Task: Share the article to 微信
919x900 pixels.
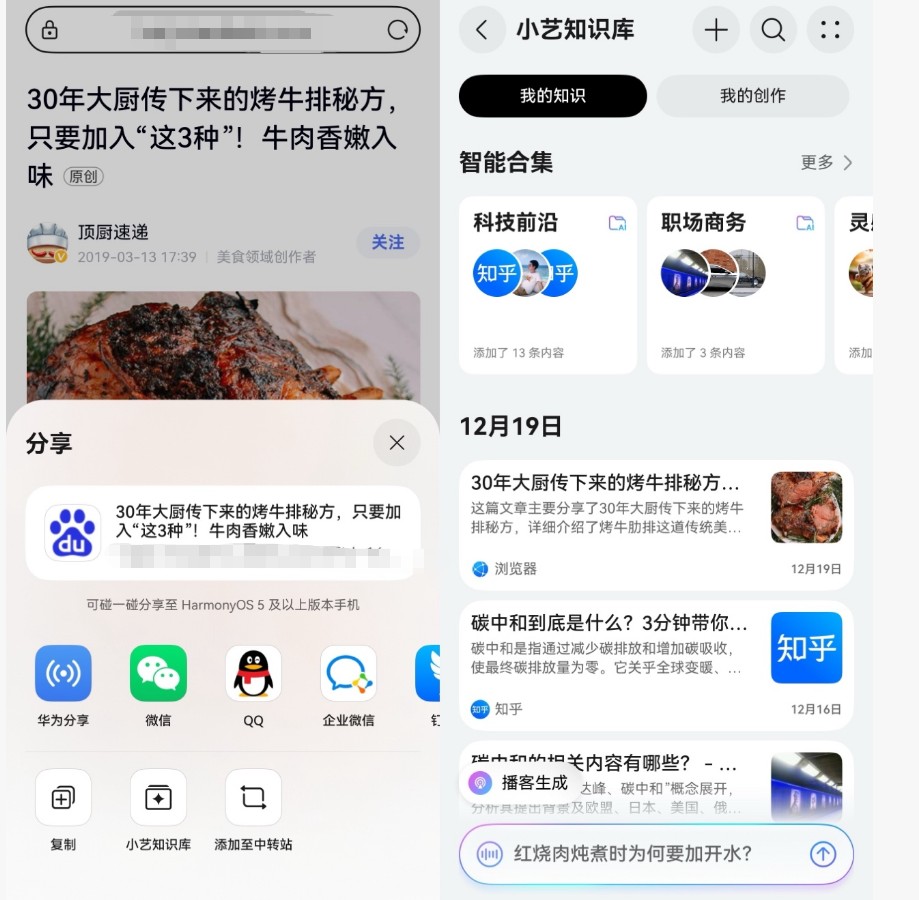Action: (x=158, y=674)
